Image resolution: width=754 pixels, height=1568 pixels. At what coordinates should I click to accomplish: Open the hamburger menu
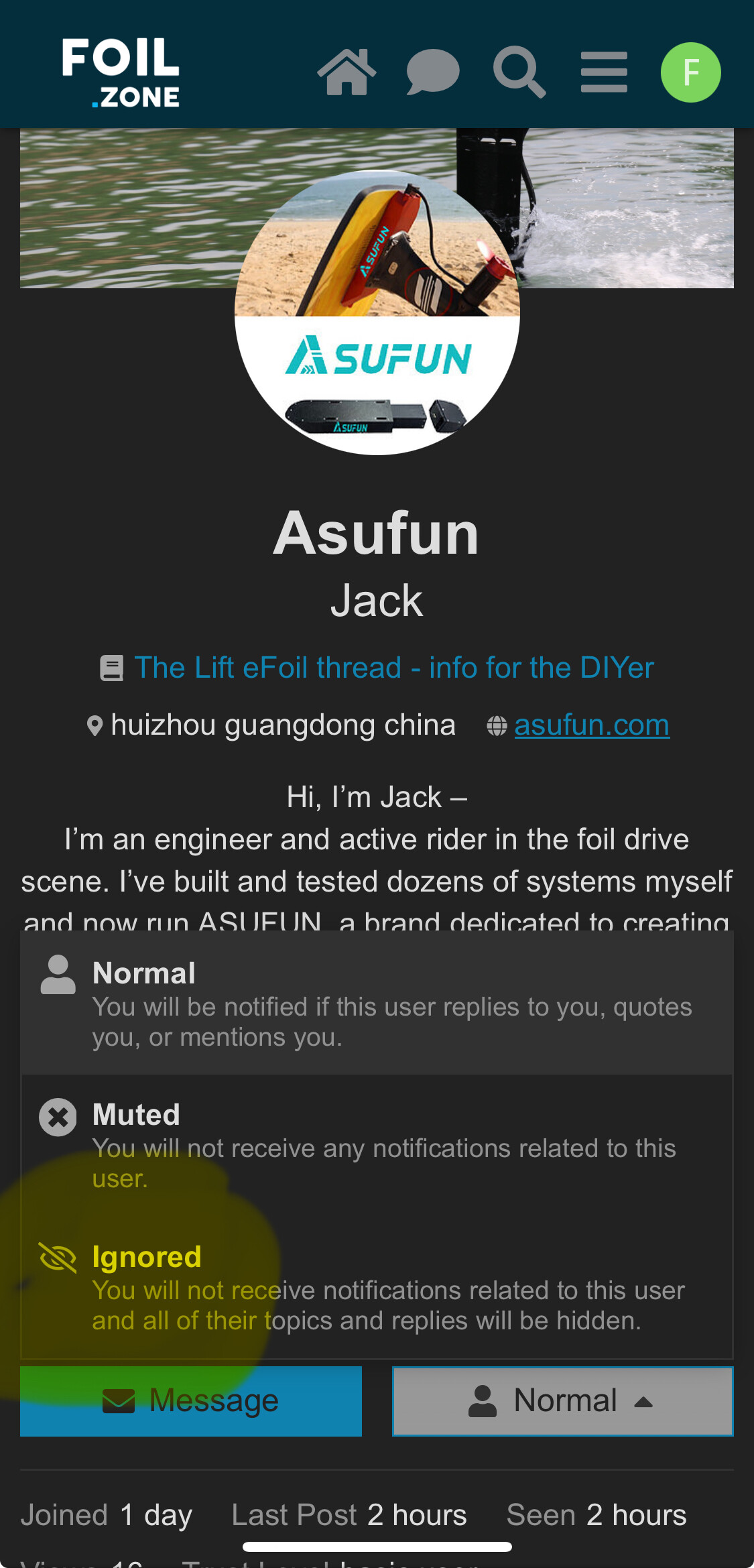[x=604, y=72]
